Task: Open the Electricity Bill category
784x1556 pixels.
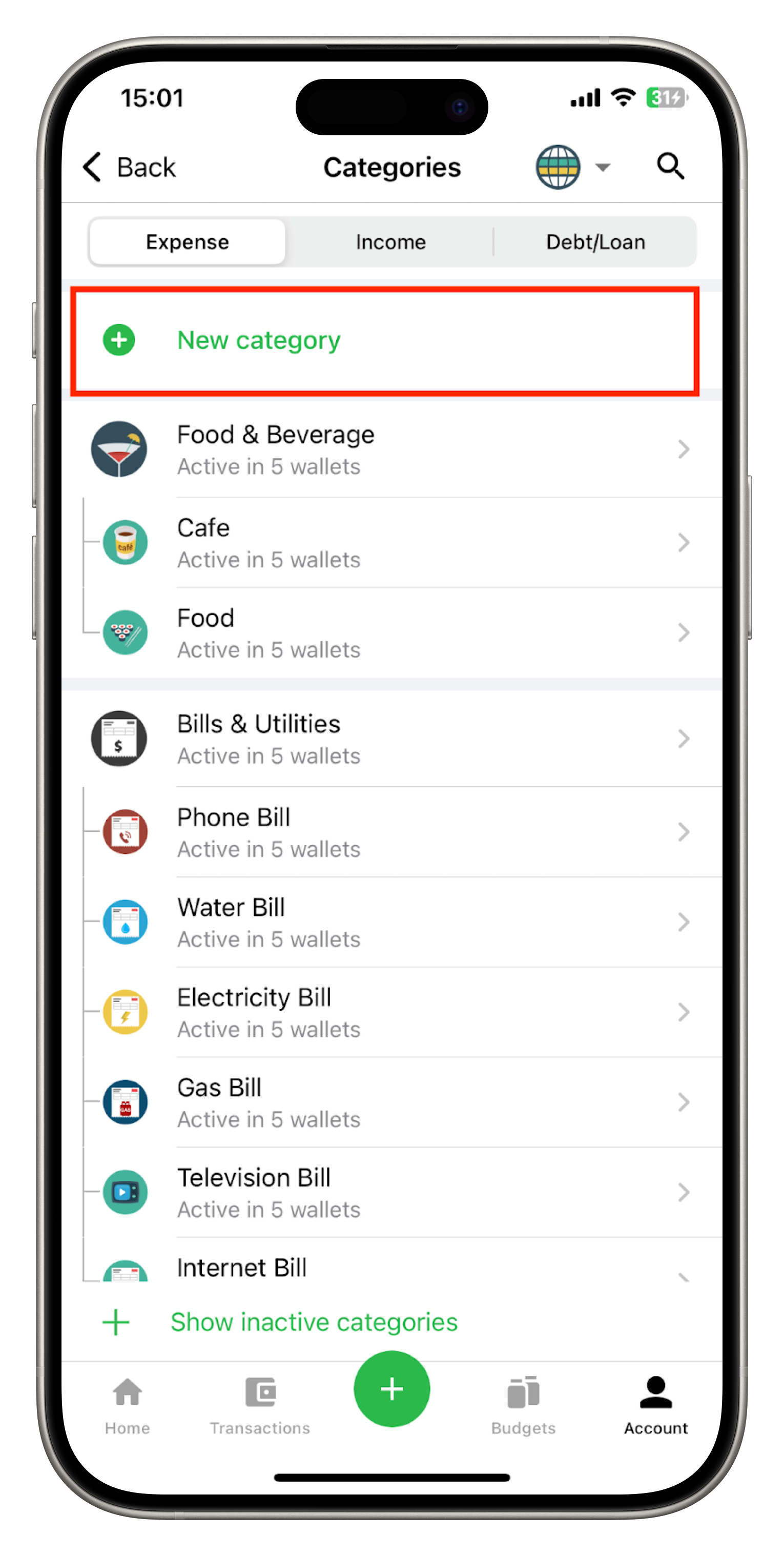Action: (x=386, y=1012)
